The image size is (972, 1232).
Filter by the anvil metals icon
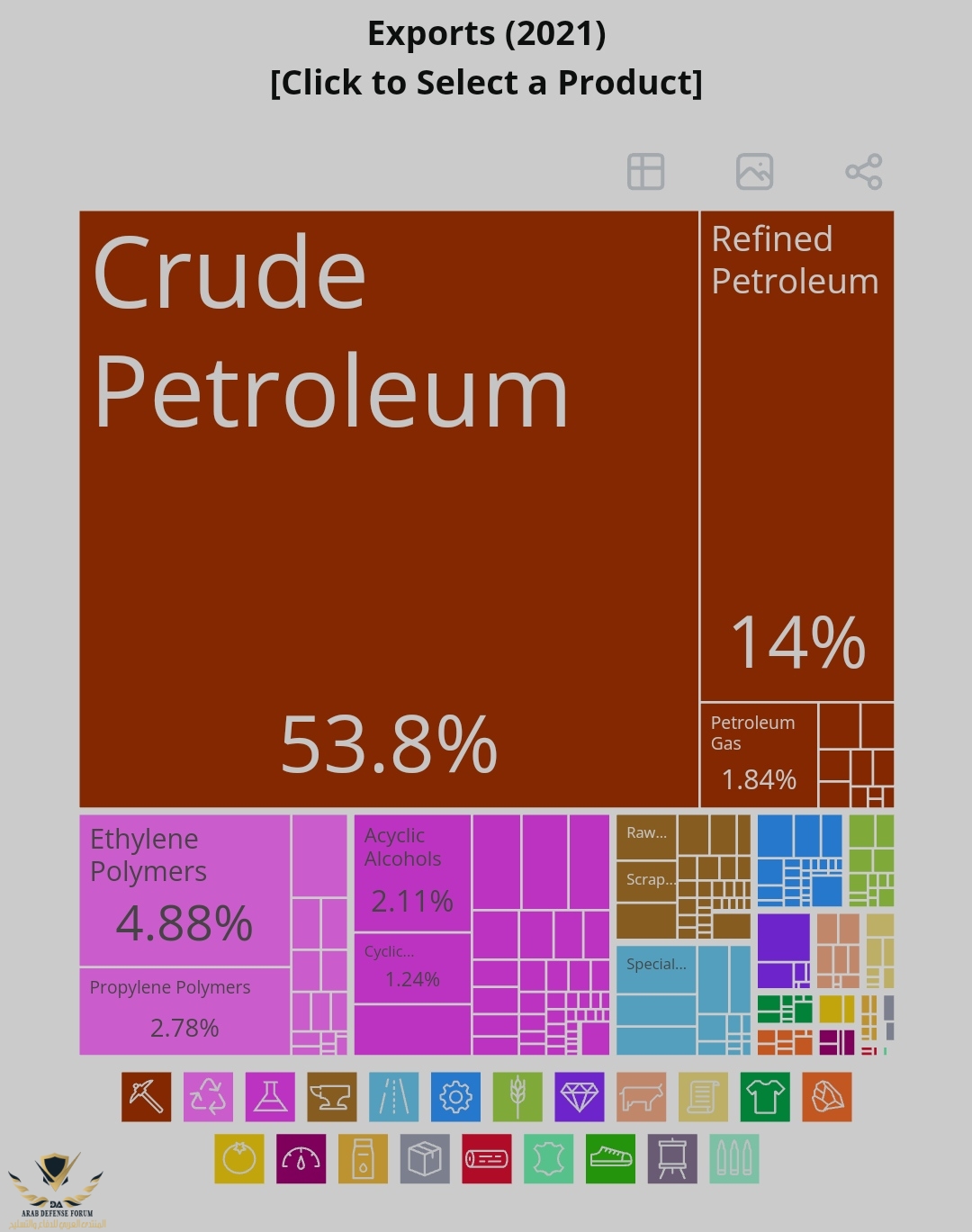331,1096
